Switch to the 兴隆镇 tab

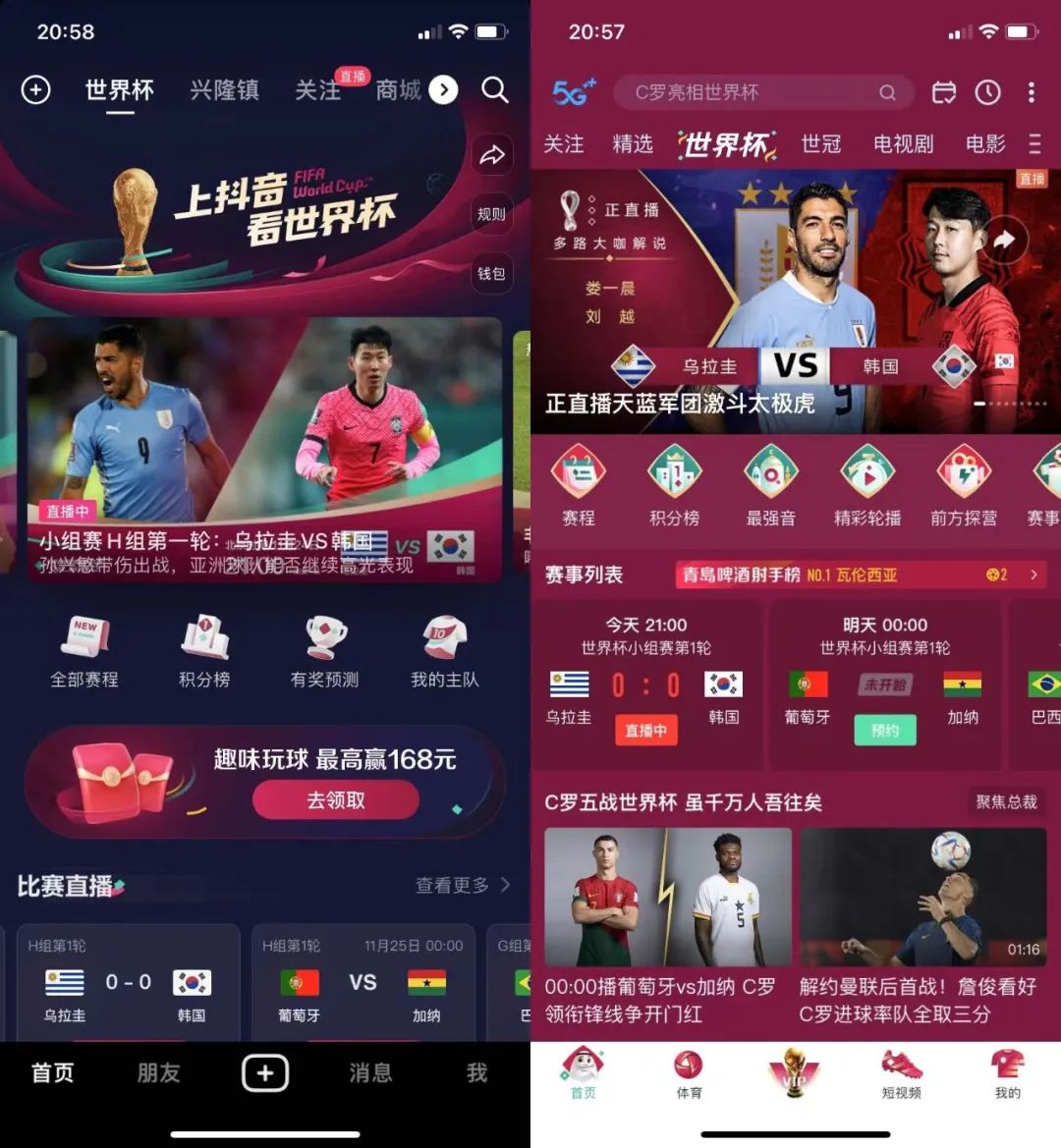[224, 90]
